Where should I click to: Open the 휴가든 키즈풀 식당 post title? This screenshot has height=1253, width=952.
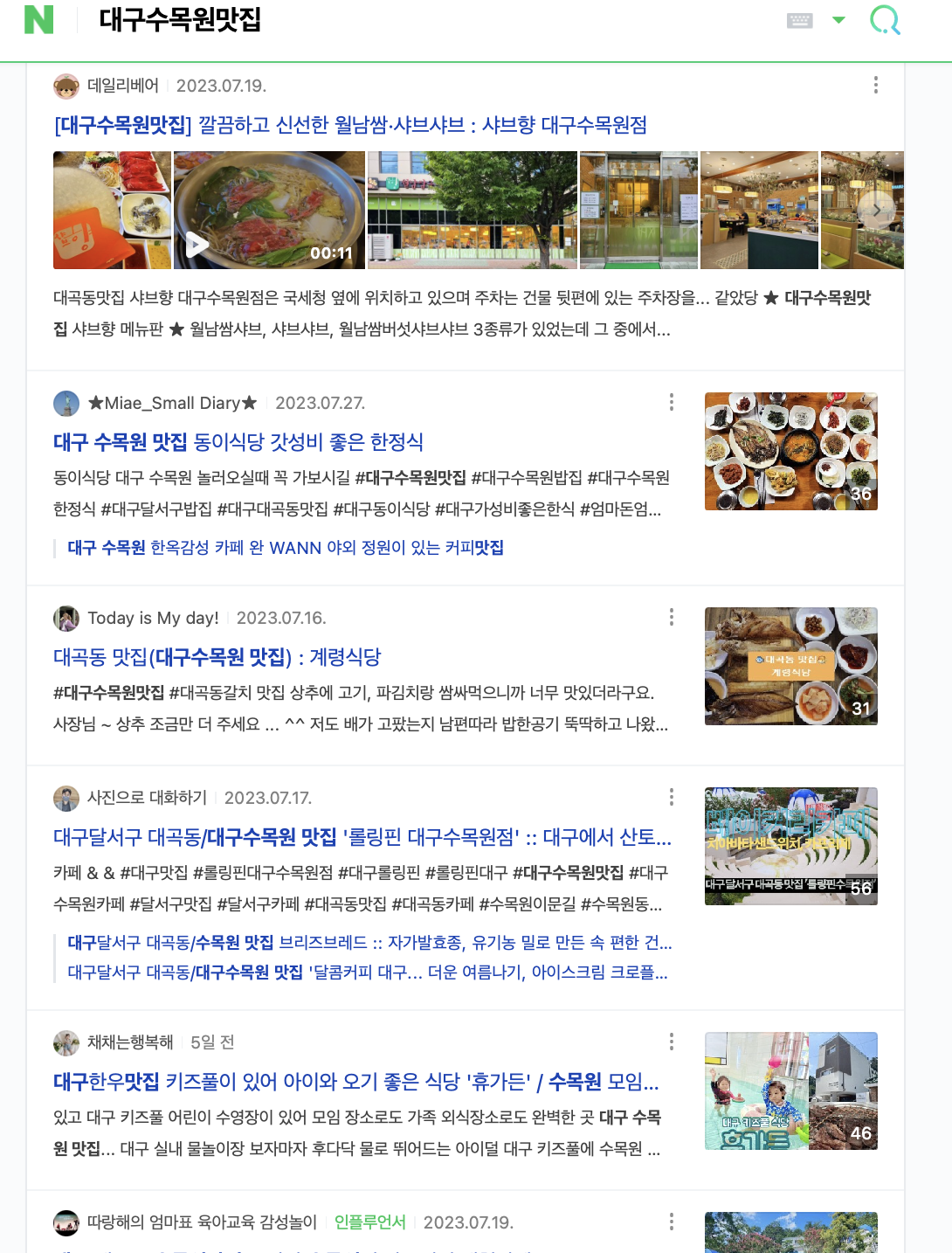[355, 1082]
